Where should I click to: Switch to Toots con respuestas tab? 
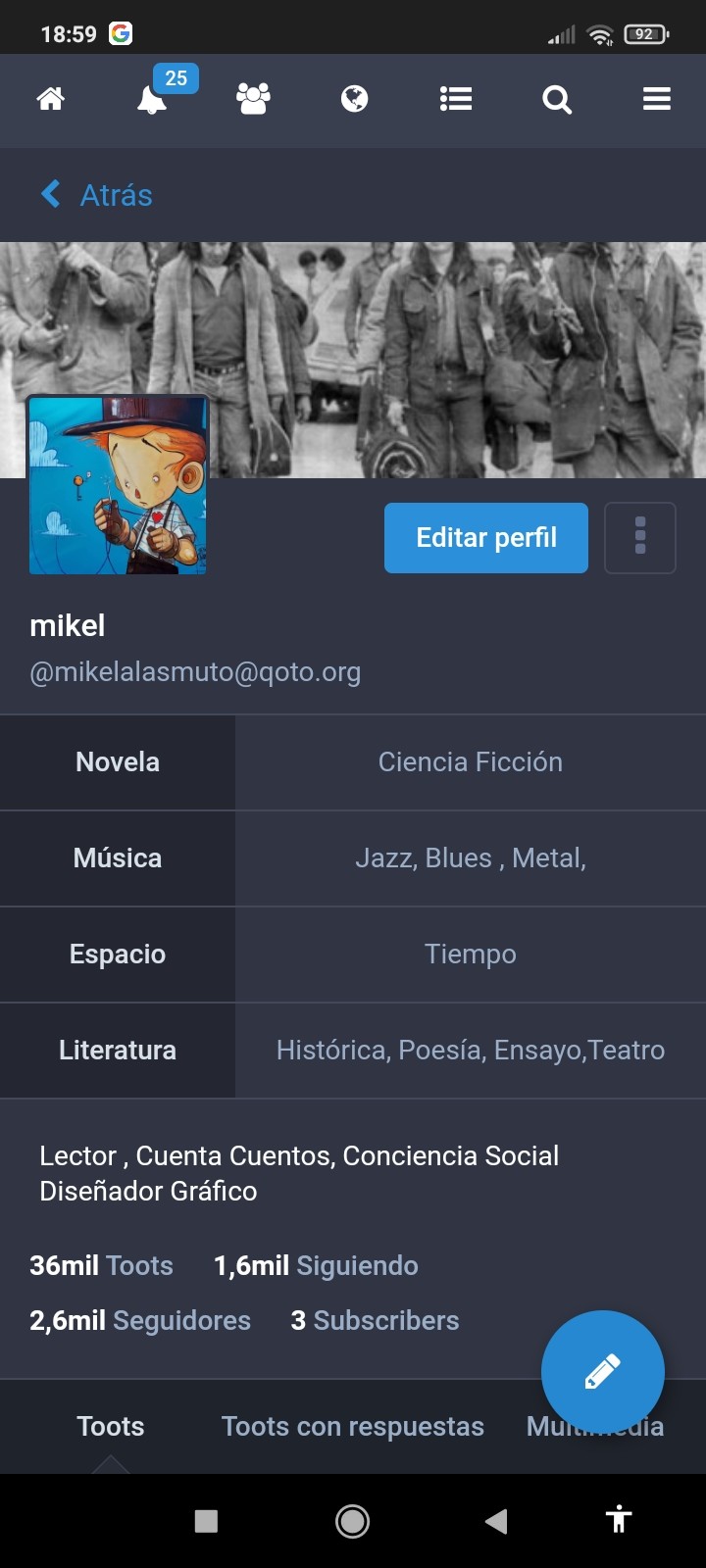coord(352,1426)
